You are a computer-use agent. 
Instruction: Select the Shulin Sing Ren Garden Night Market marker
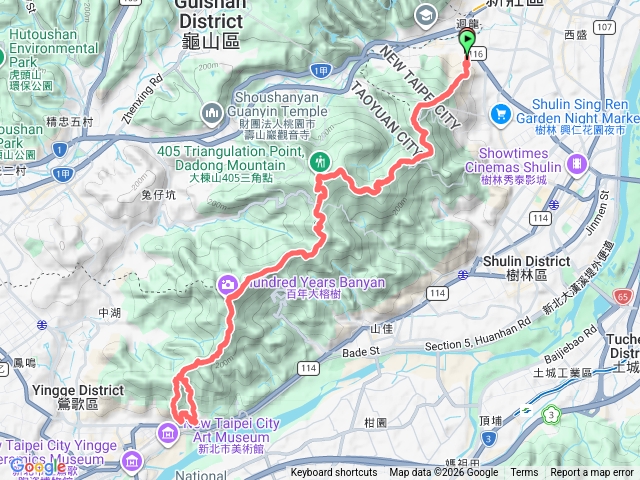pyautogui.click(x=498, y=113)
